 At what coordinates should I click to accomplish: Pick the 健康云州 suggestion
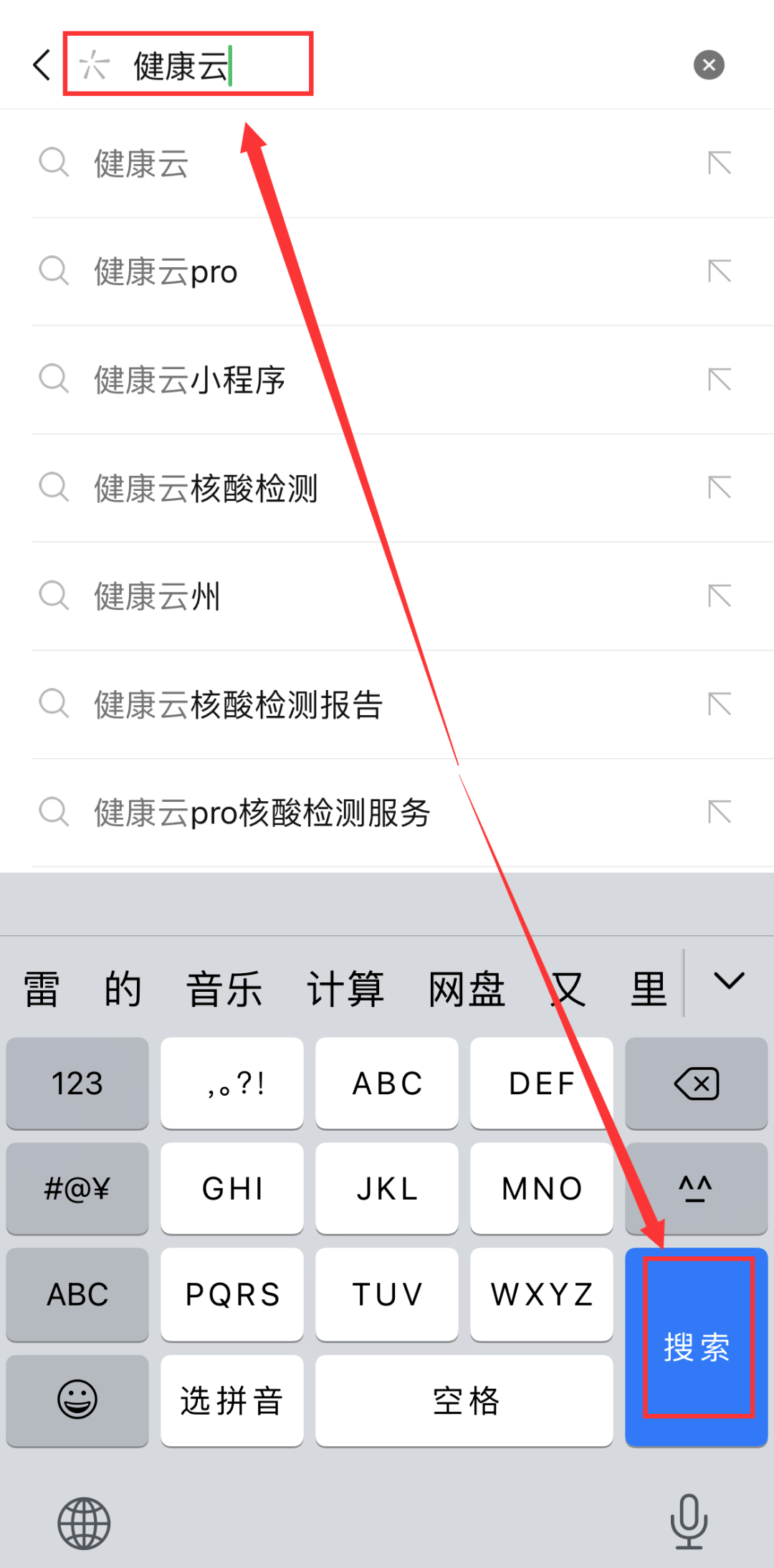(387, 596)
